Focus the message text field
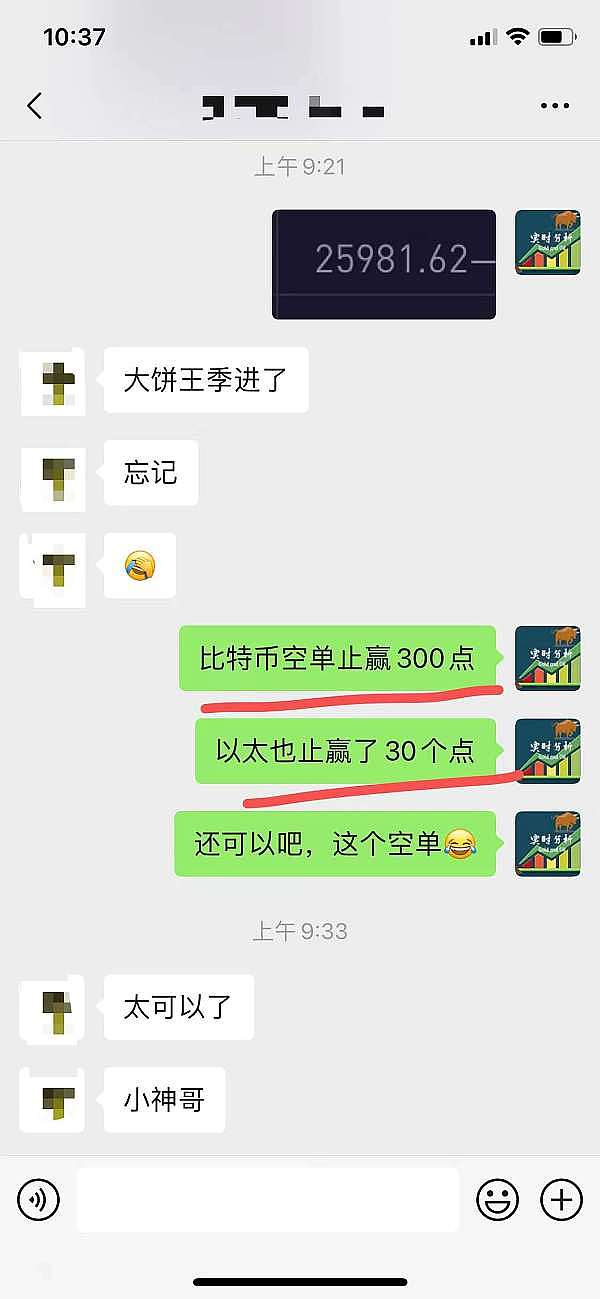The height and width of the screenshot is (1299, 600). [268, 1198]
